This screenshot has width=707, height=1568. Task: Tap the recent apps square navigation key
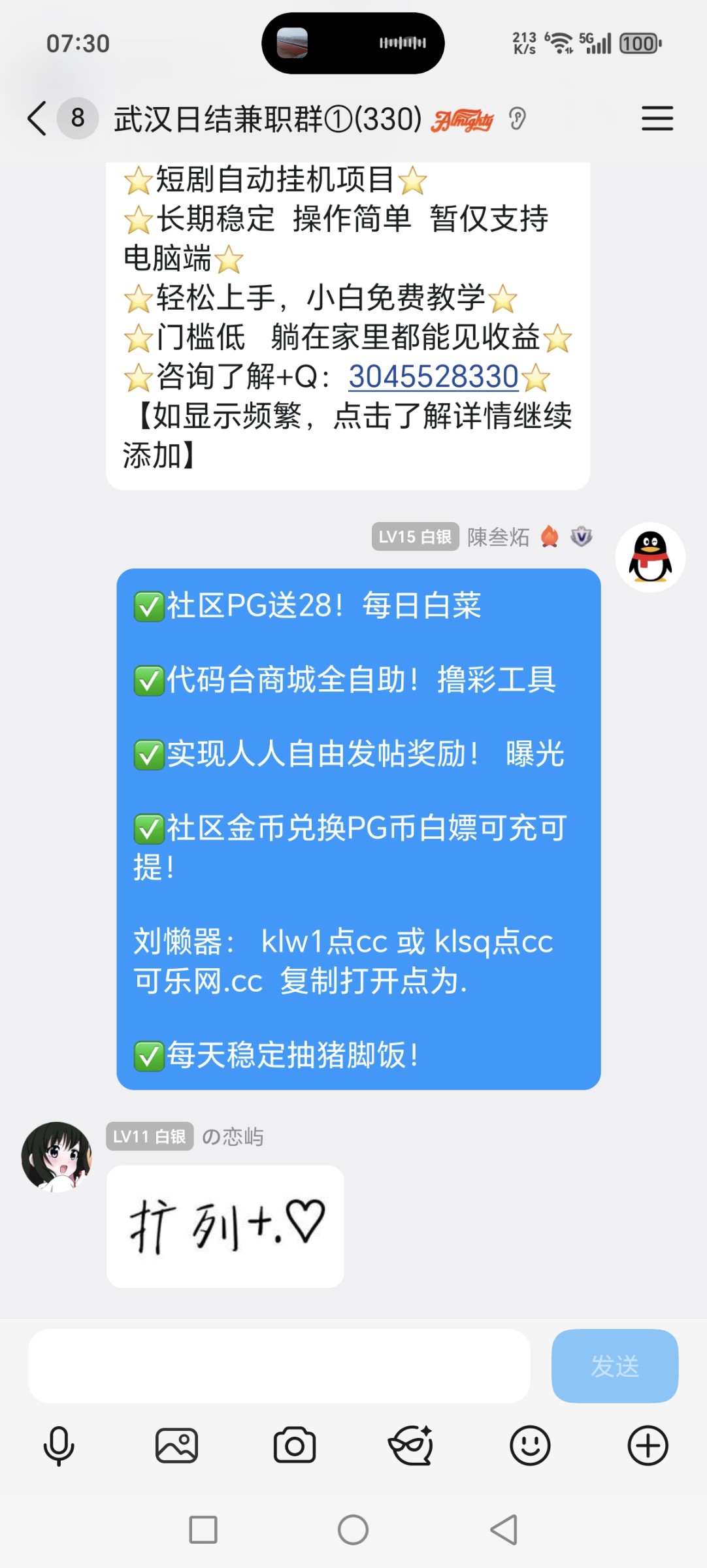(203, 1529)
